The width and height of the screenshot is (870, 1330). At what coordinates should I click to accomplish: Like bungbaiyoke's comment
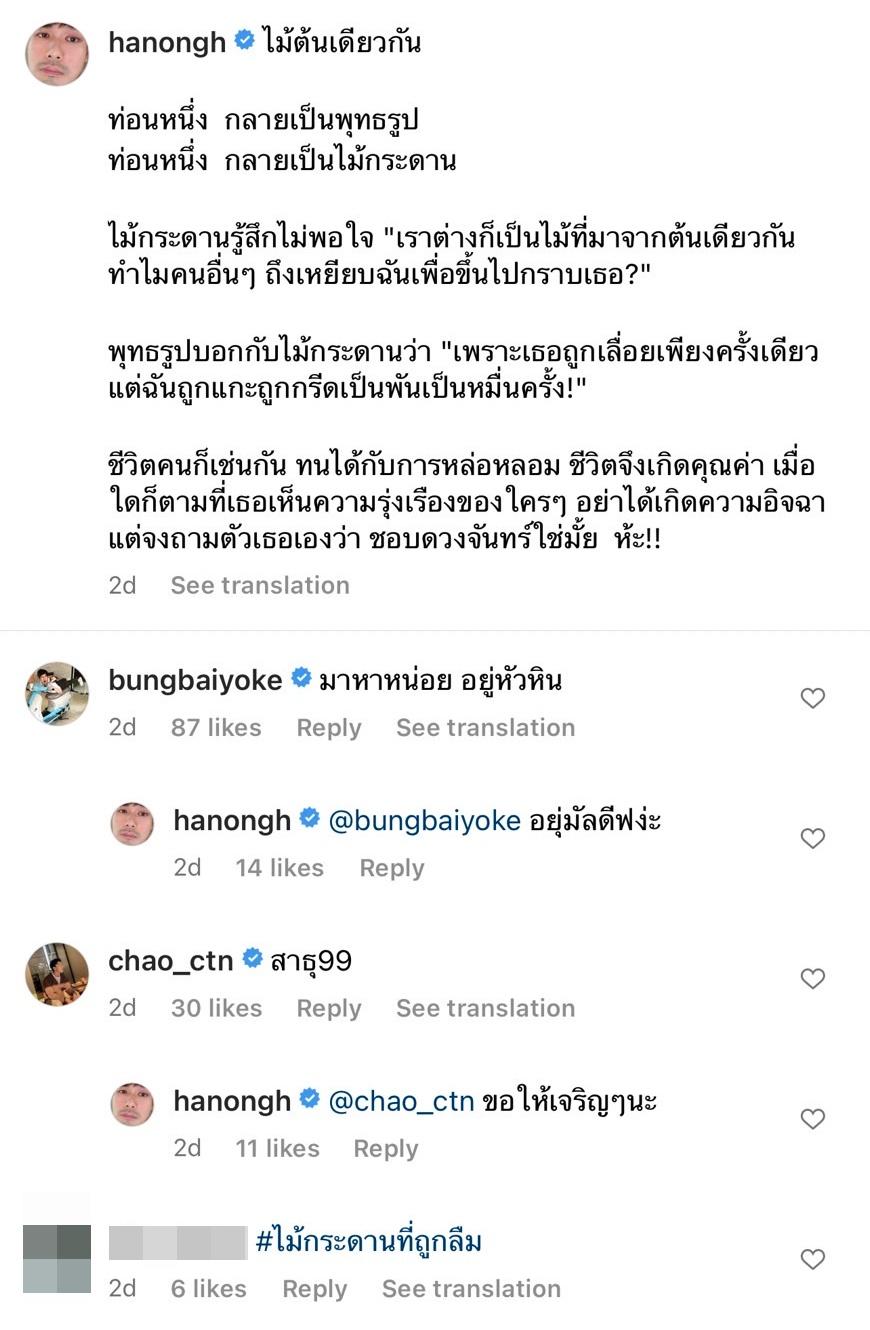(813, 698)
